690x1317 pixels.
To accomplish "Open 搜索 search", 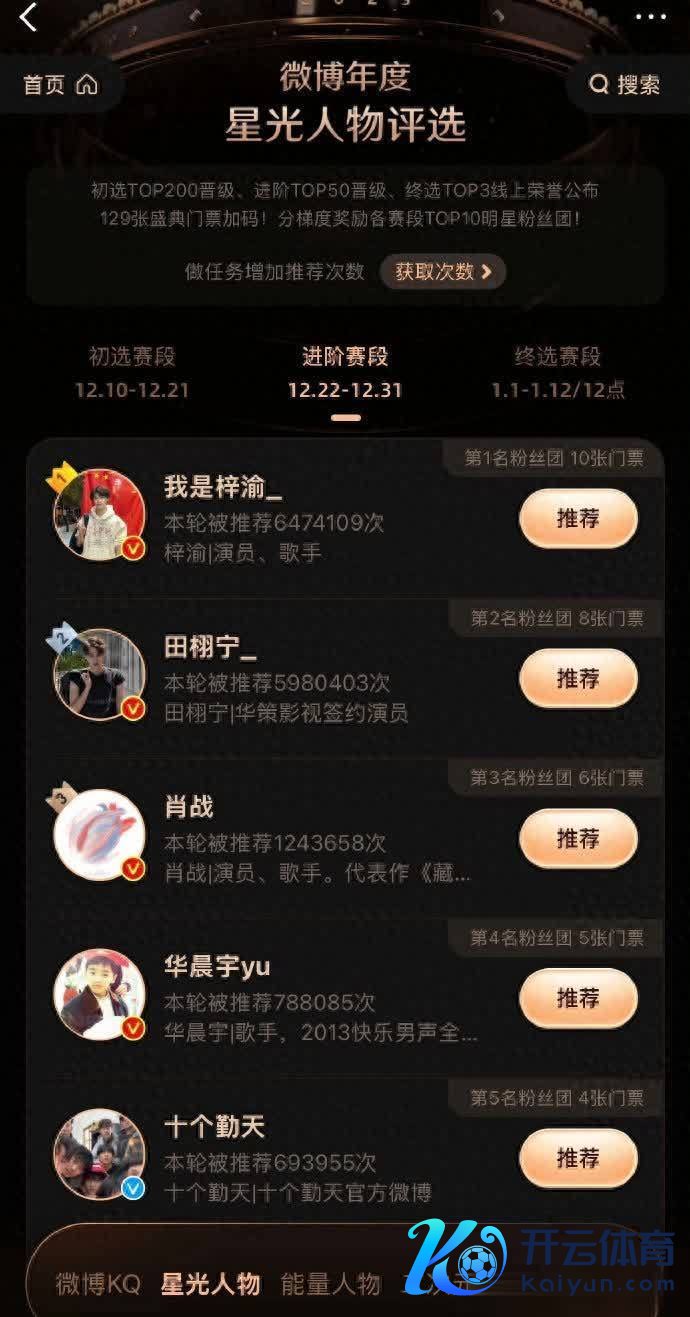I will [626, 84].
